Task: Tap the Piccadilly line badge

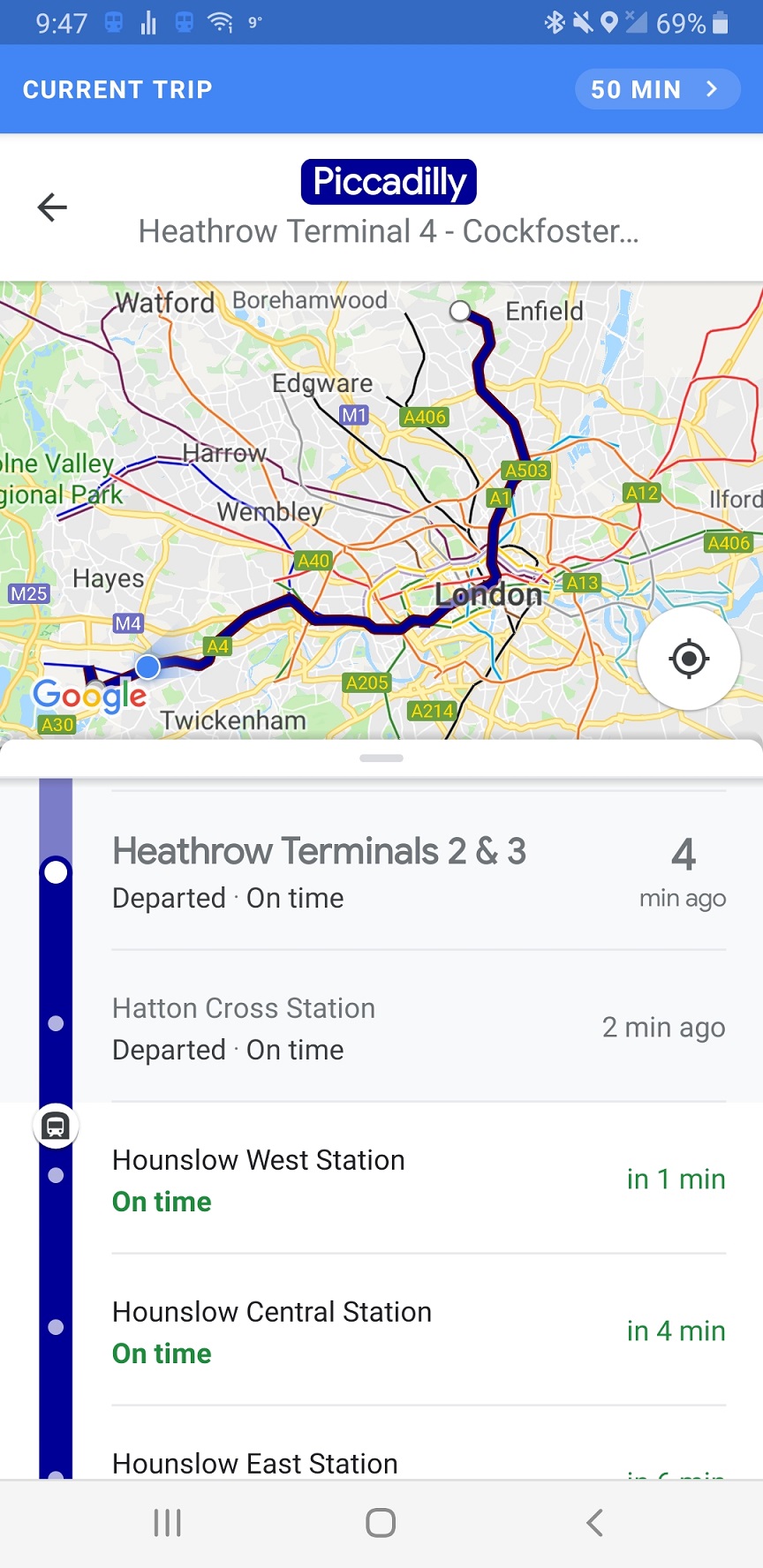Action: (x=389, y=182)
